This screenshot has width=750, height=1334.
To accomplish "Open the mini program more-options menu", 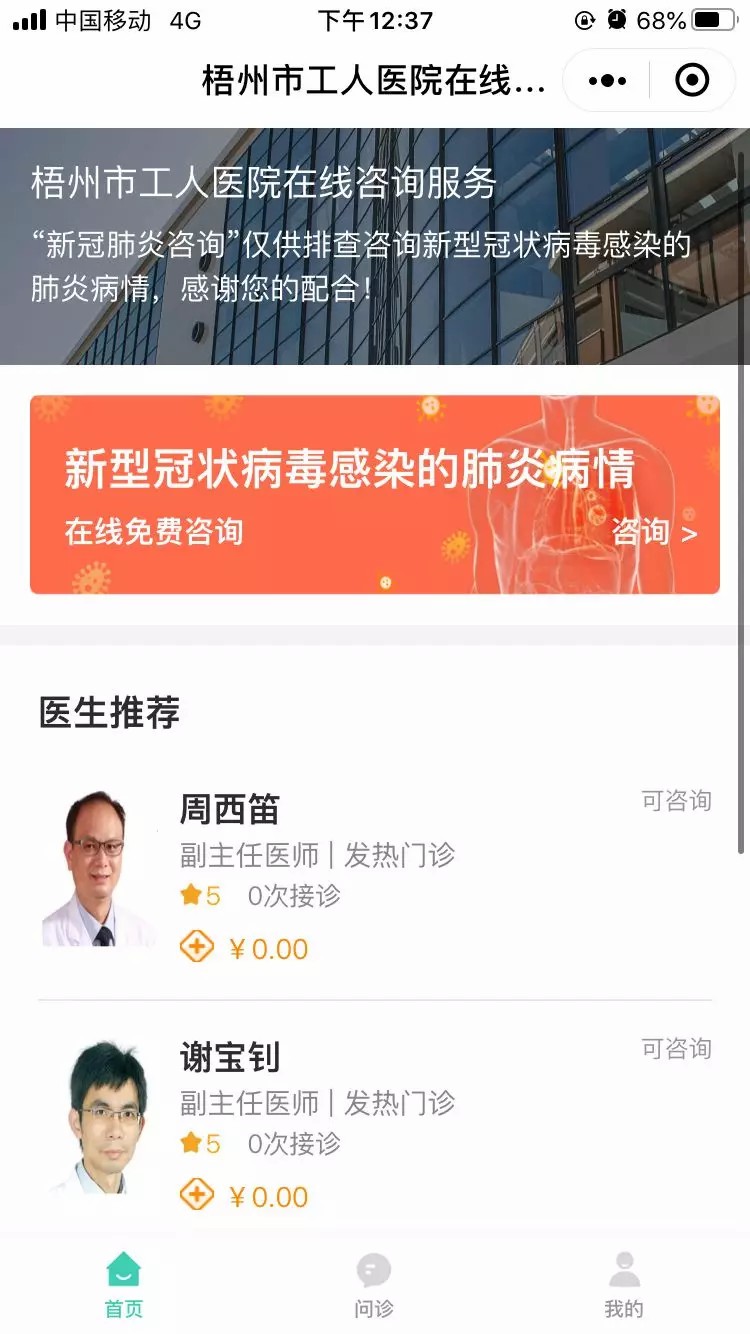I will pyautogui.click(x=607, y=80).
